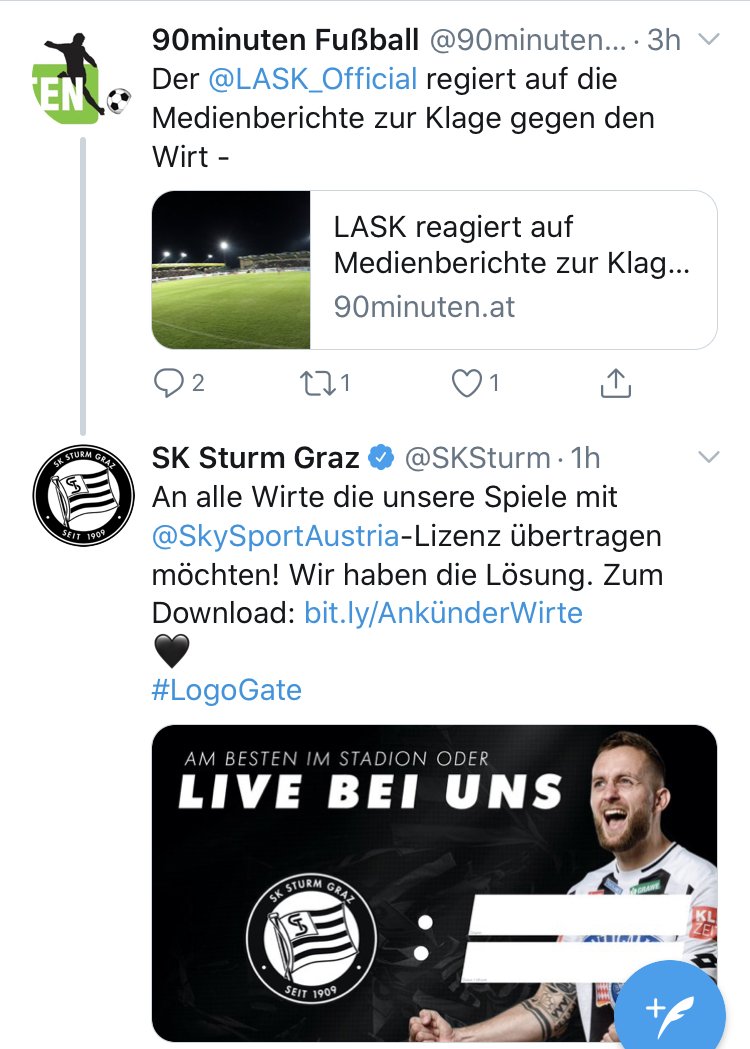
Task: Open the @SkySportAustria mention
Action: pos(275,535)
